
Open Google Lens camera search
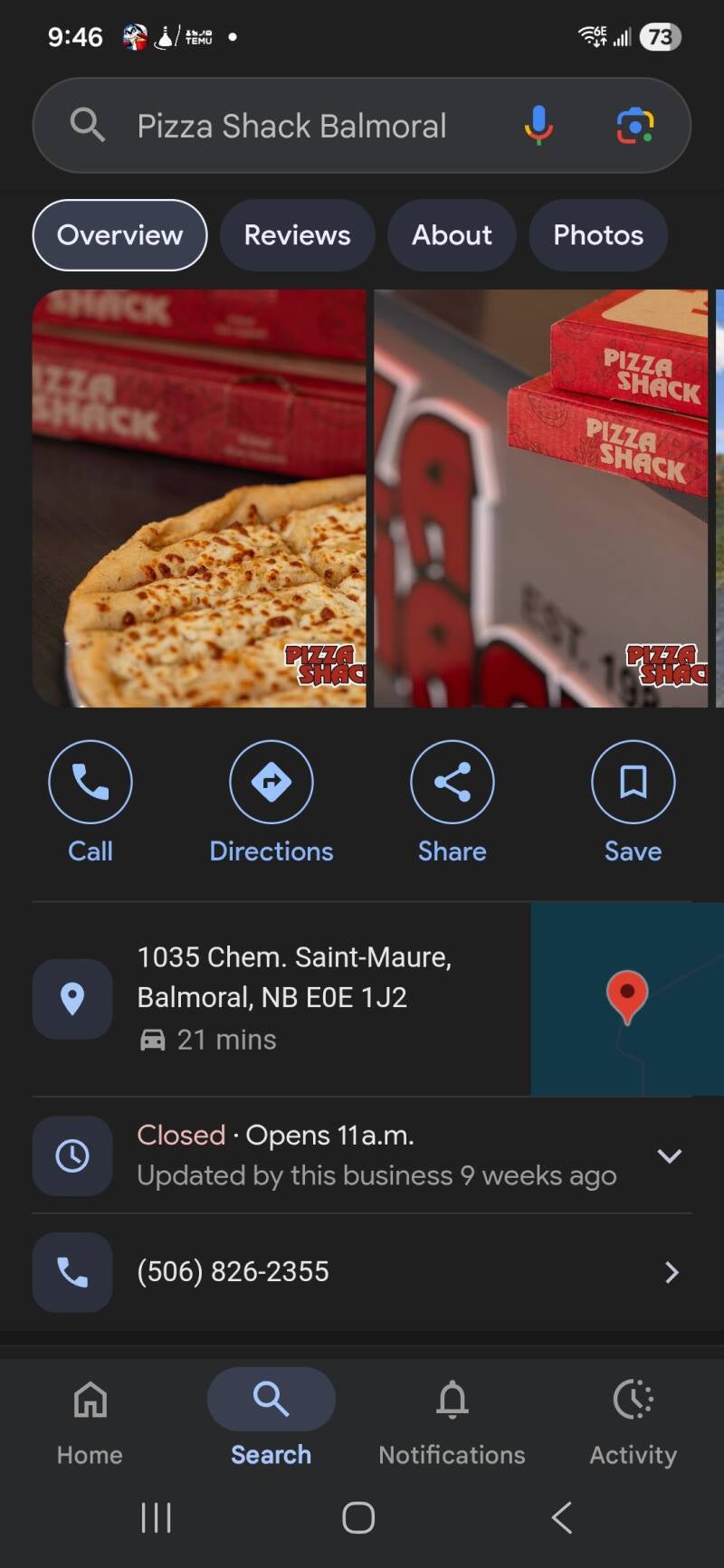[x=635, y=125]
